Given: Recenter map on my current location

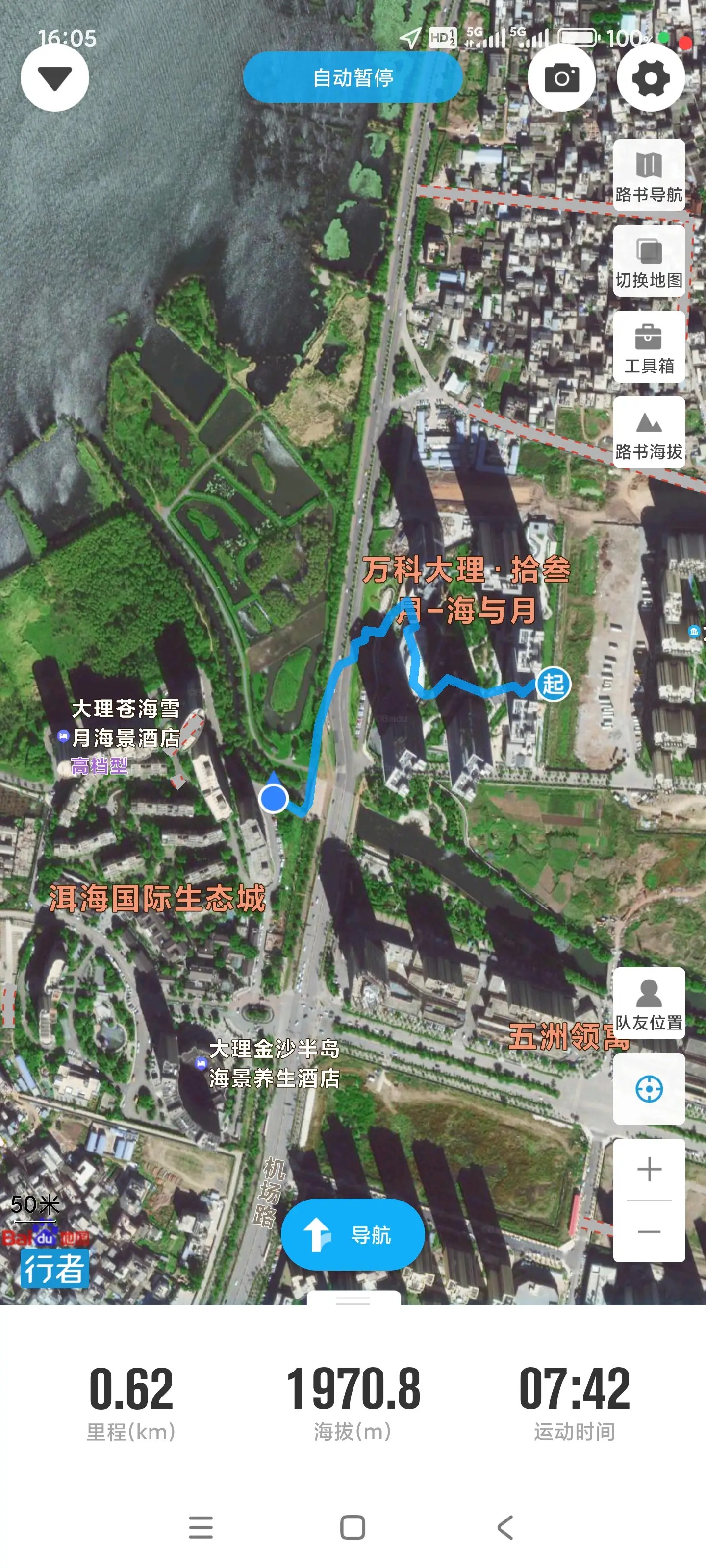Looking at the screenshot, I should [649, 1089].
